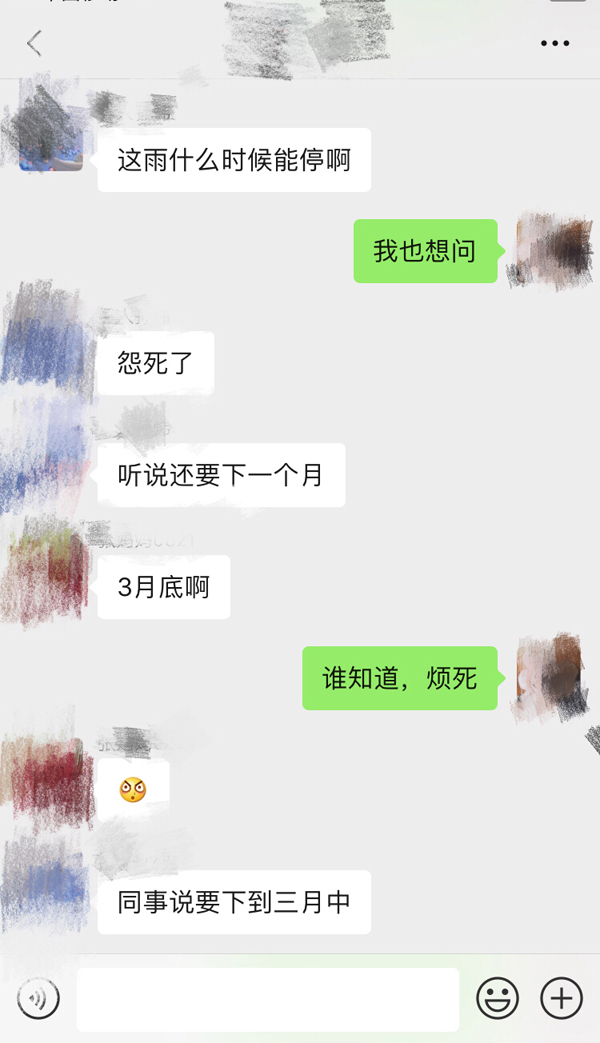This screenshot has height=1043, width=600.
Task: Switch to voice message input
Action: [x=38, y=998]
